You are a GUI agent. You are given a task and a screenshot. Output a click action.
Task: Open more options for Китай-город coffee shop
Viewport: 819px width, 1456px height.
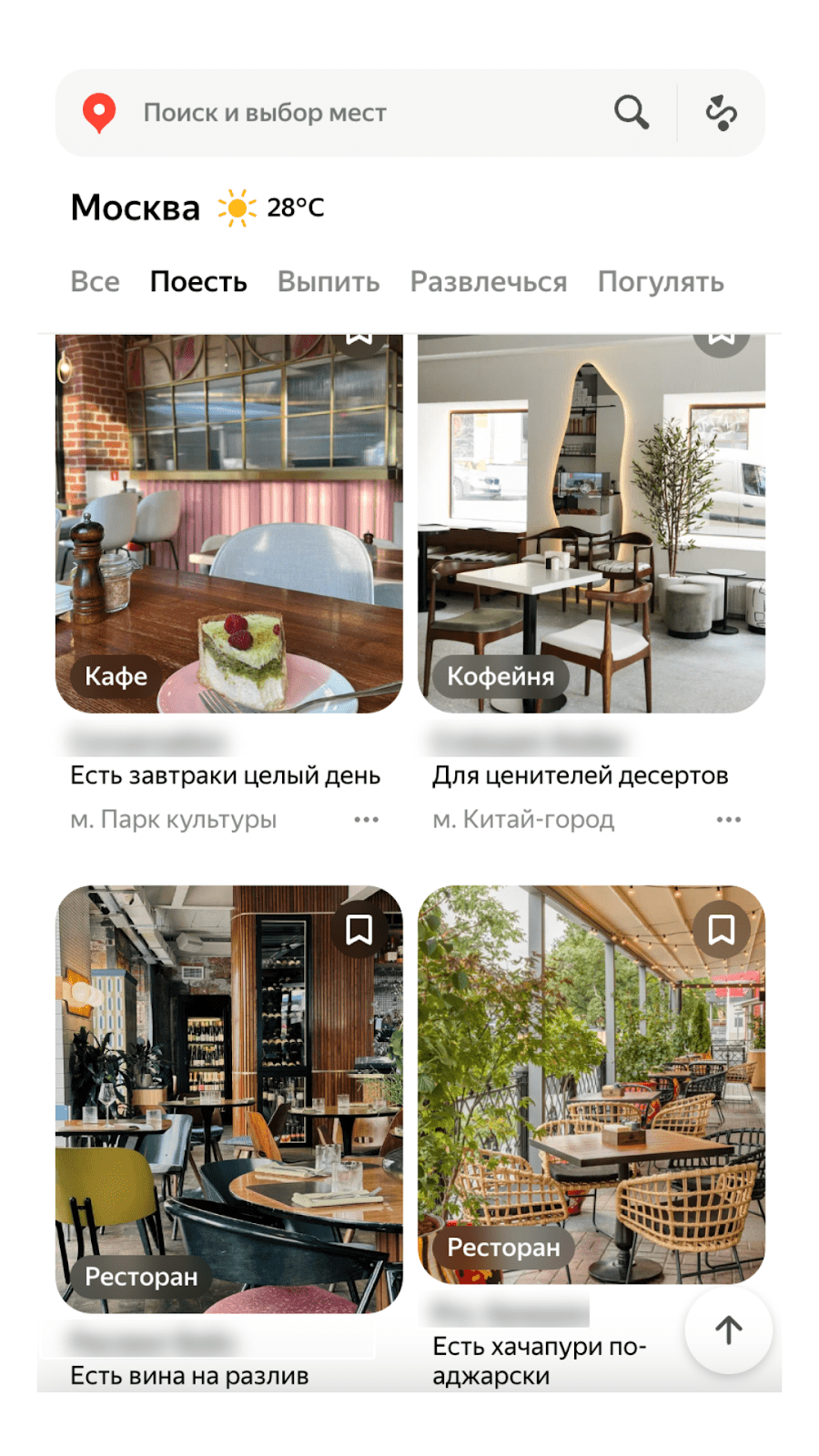(x=728, y=820)
